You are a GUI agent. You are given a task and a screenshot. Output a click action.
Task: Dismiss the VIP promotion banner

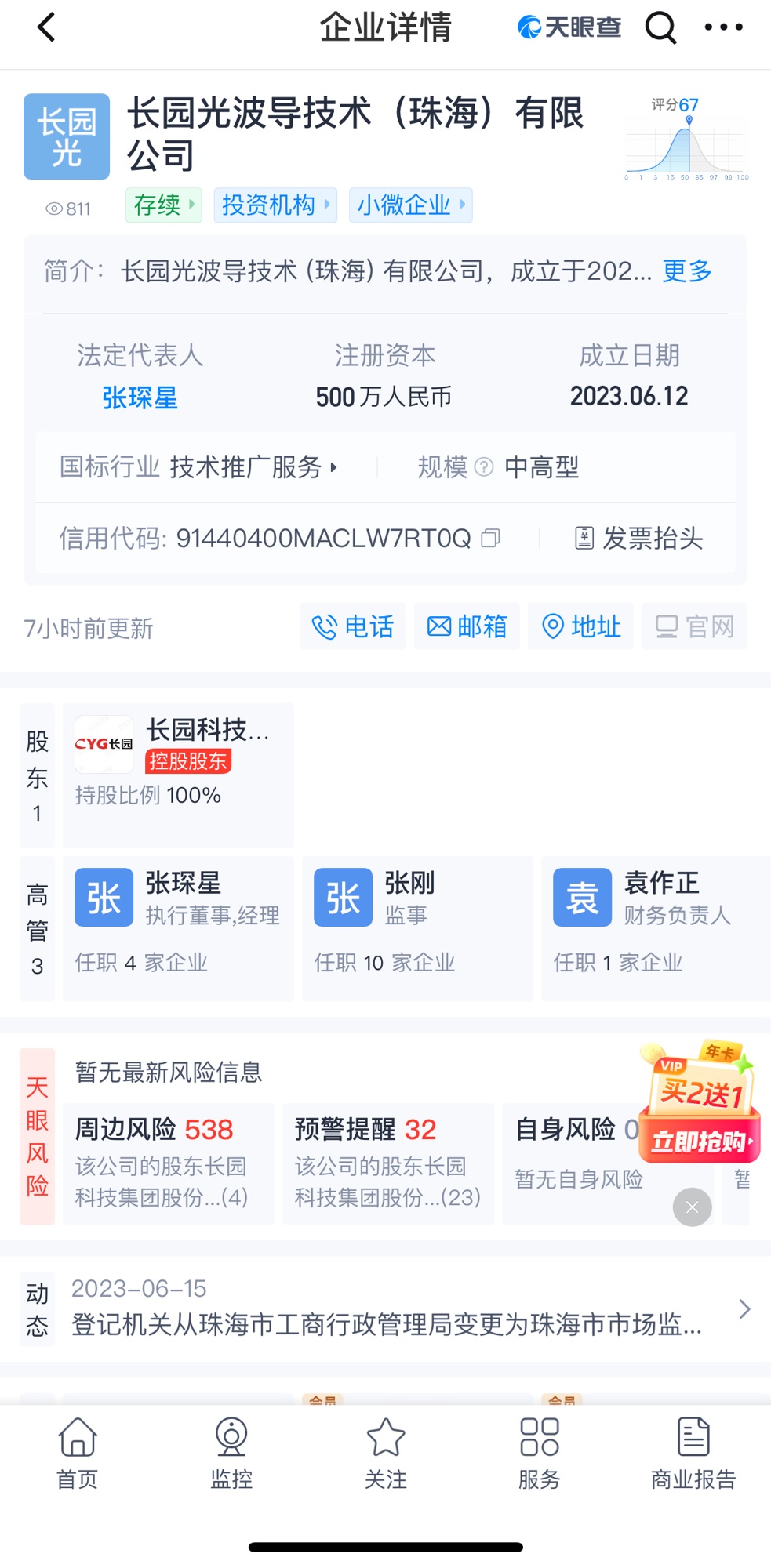point(692,1207)
